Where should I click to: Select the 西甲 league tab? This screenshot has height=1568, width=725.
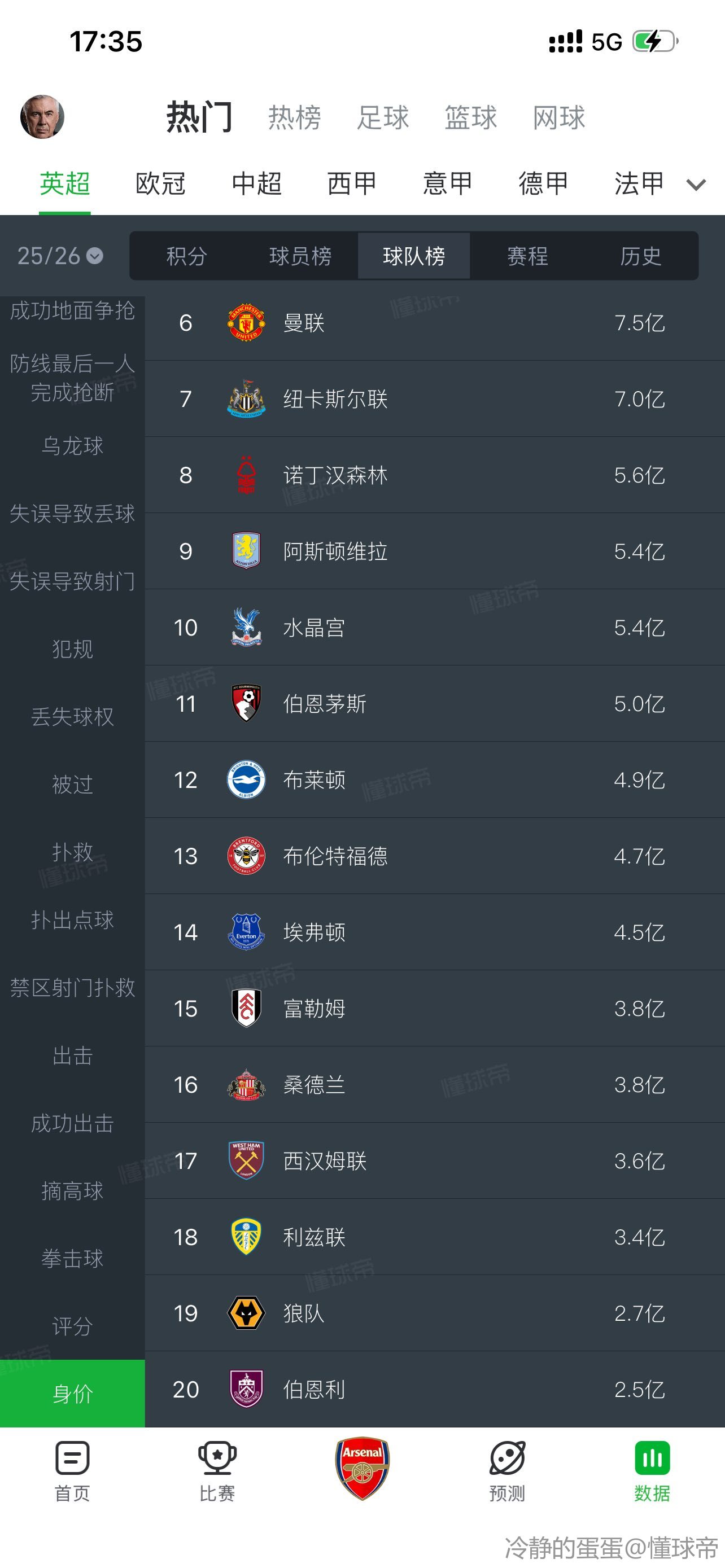tap(352, 183)
